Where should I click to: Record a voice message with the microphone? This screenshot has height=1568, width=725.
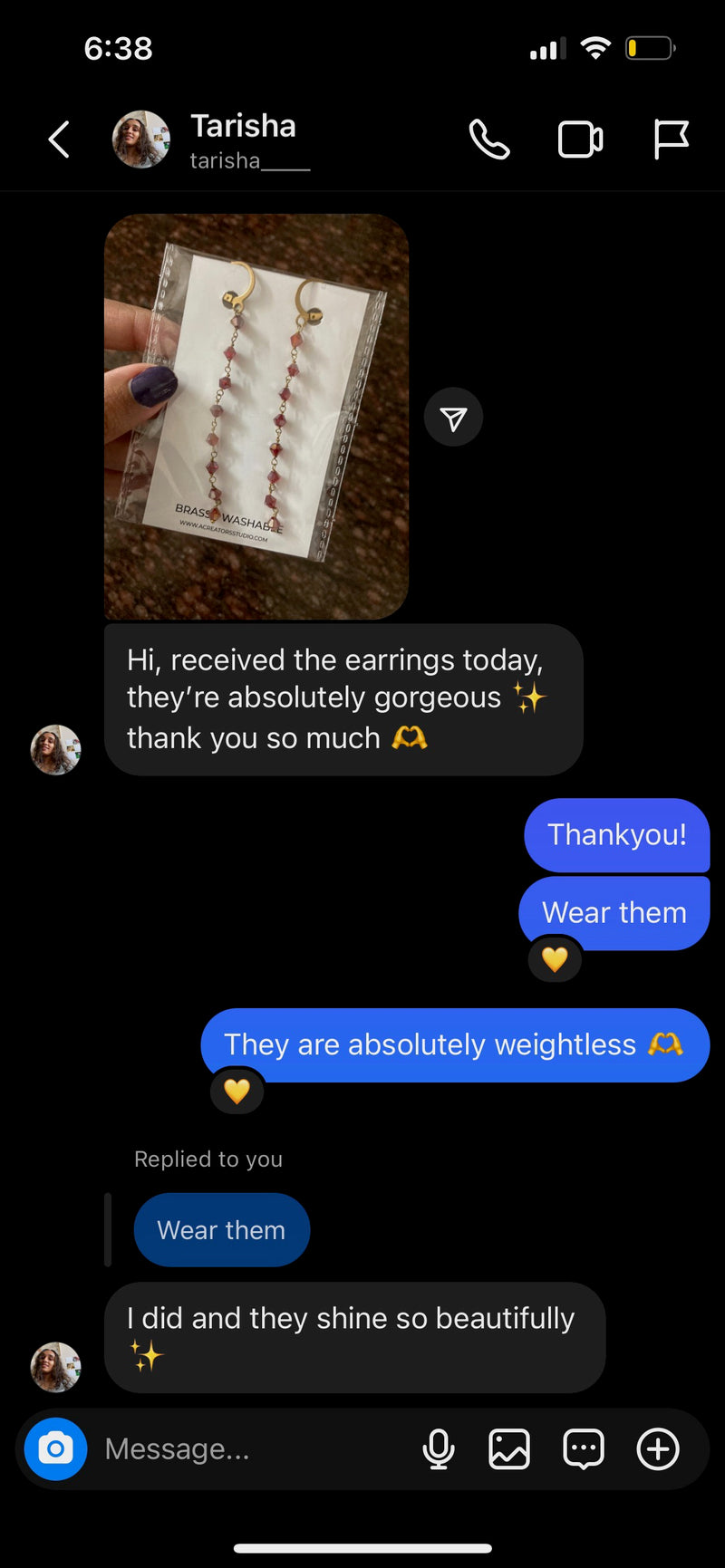click(439, 1448)
